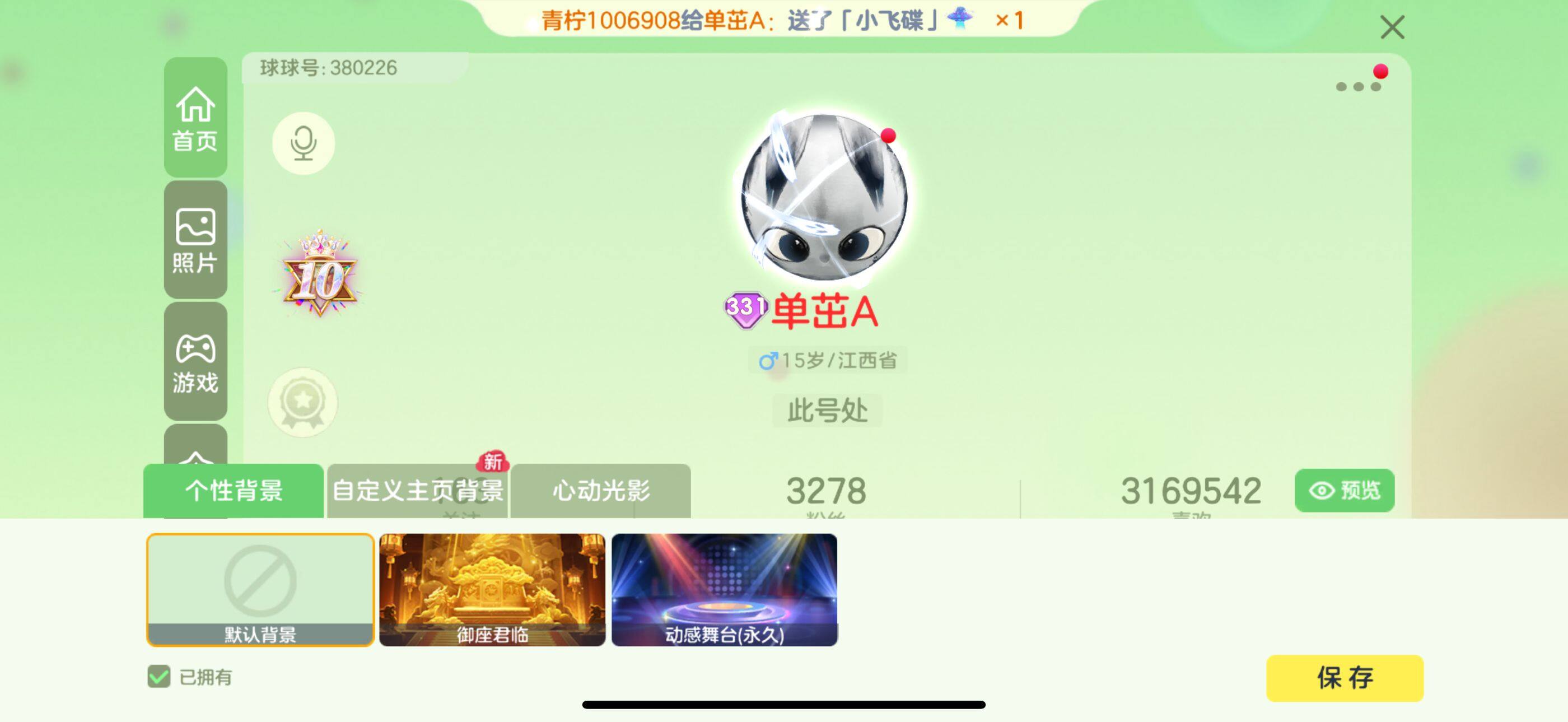Open the level 10 crown badge

click(x=319, y=275)
